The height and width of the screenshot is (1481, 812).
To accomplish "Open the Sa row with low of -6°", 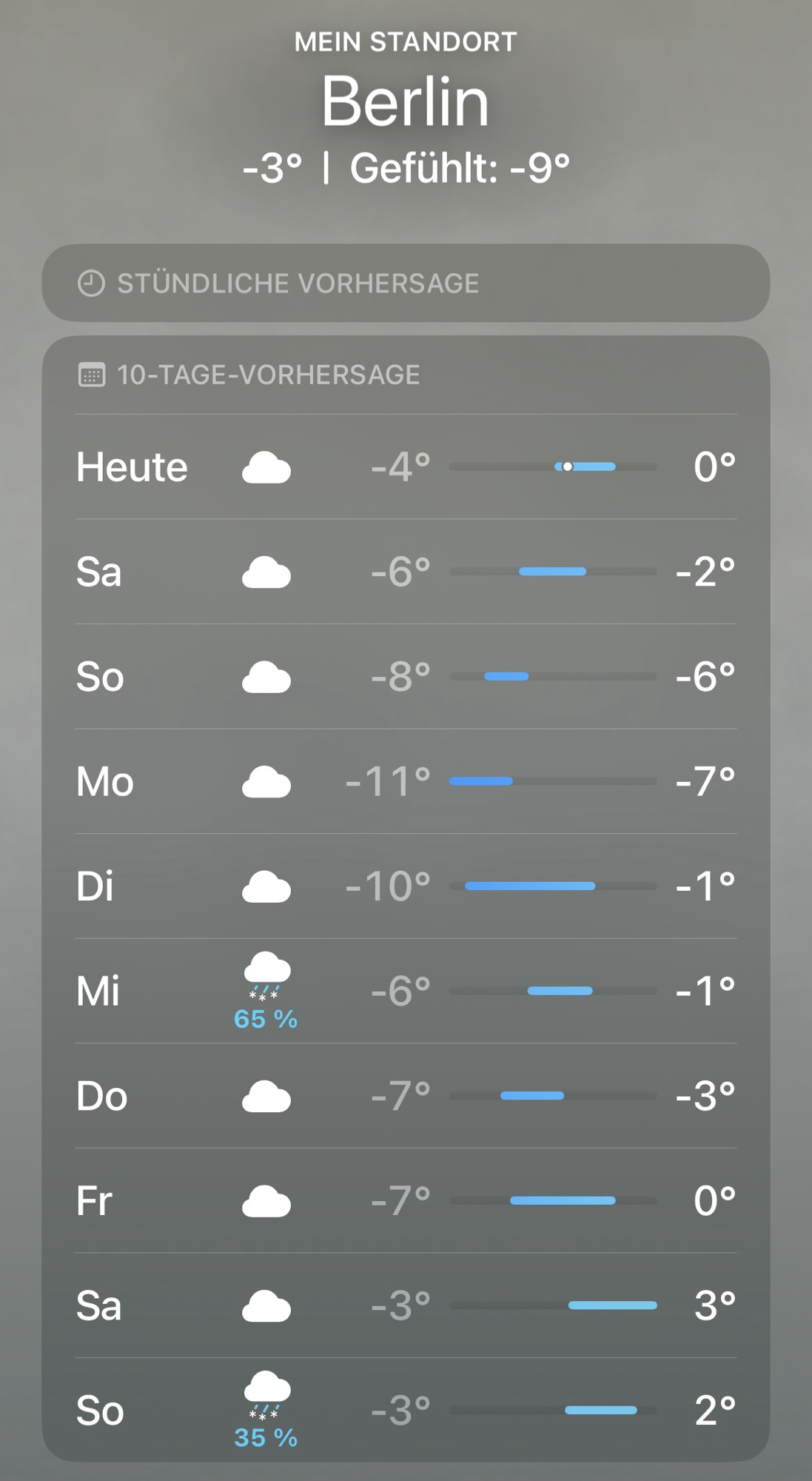I will (x=406, y=572).
